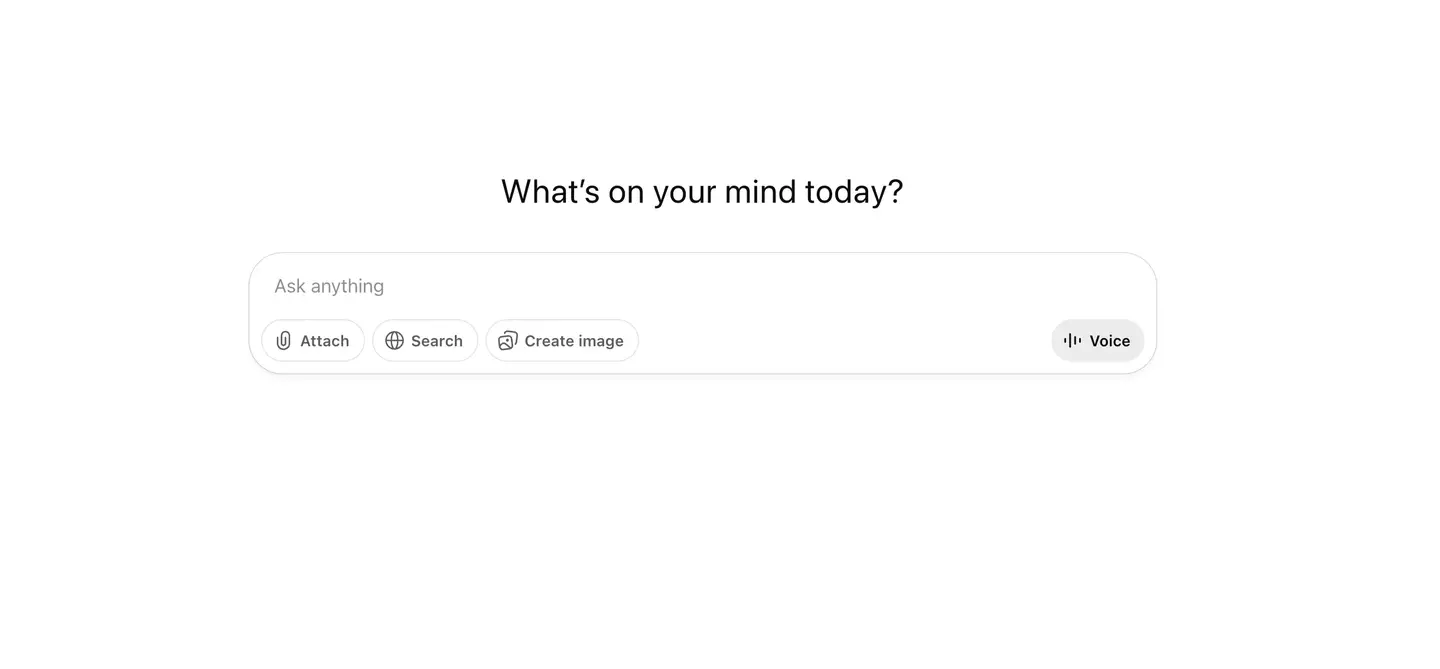The width and height of the screenshot is (1440, 669).
Task: Select Create image
Action: [x=562, y=341]
